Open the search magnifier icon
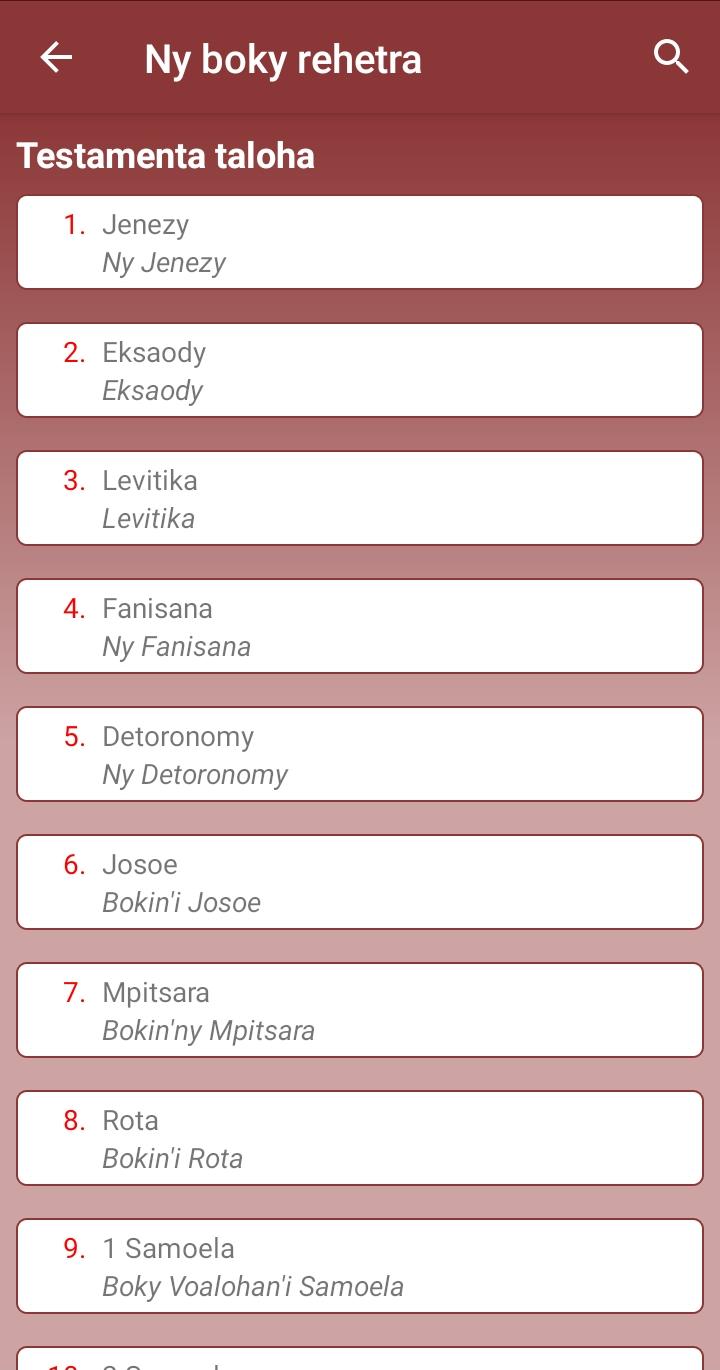Screen dimensions: 720x1370 (671, 58)
